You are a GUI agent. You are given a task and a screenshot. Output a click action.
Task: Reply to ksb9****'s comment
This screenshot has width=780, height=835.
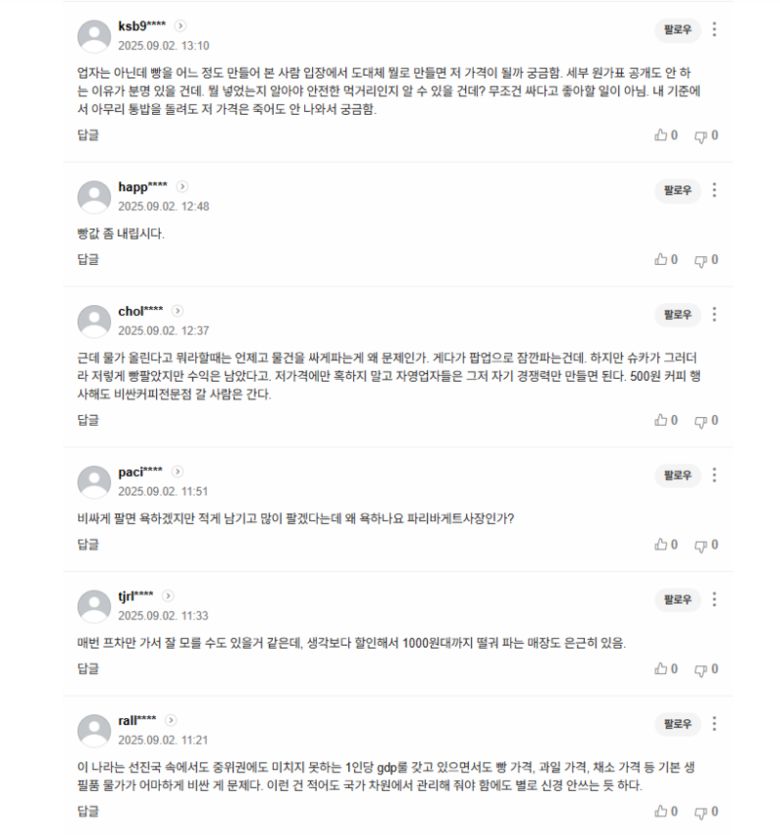(x=88, y=136)
